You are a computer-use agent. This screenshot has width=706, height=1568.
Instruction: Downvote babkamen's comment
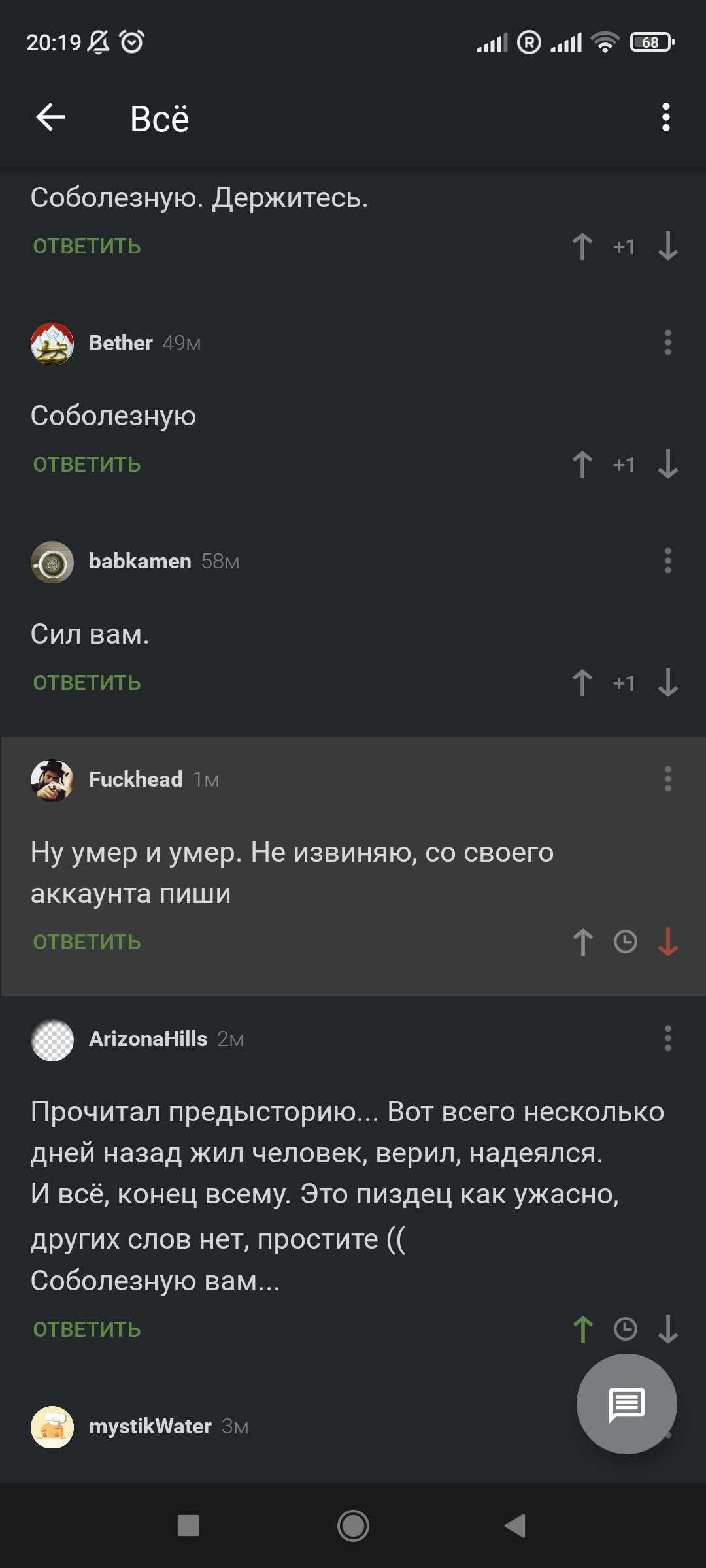pos(667,683)
